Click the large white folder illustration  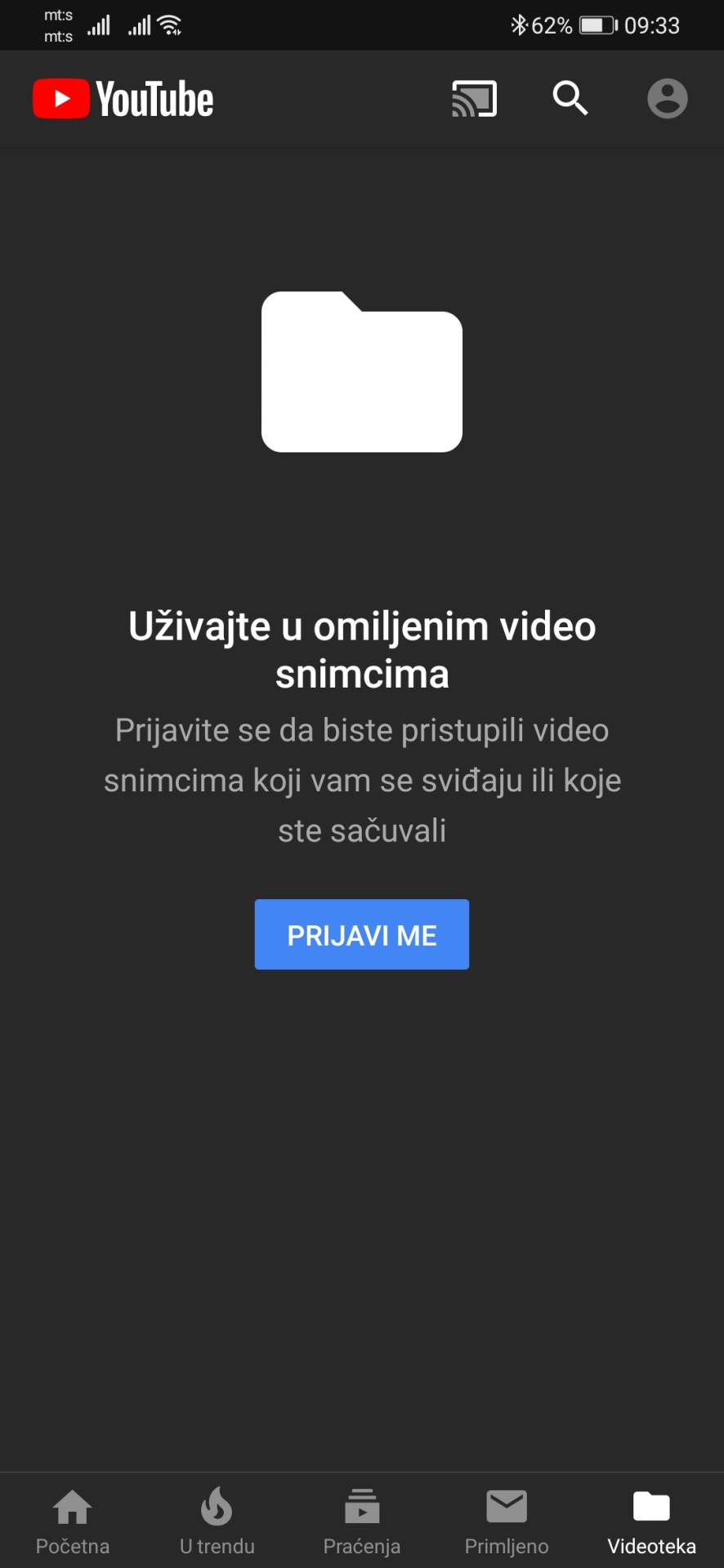point(361,372)
